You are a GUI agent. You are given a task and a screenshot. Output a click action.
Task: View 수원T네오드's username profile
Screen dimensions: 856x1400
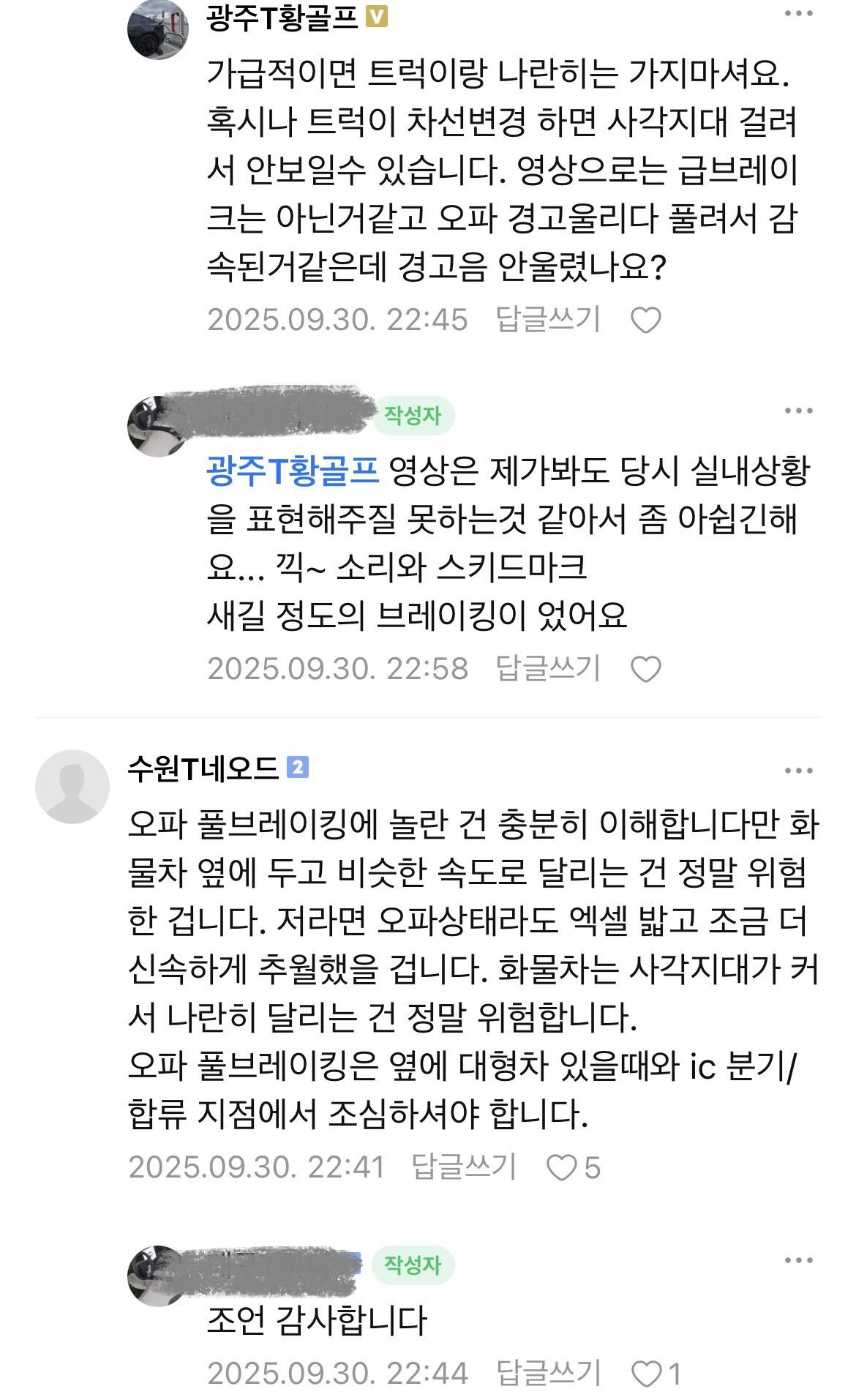point(203,768)
